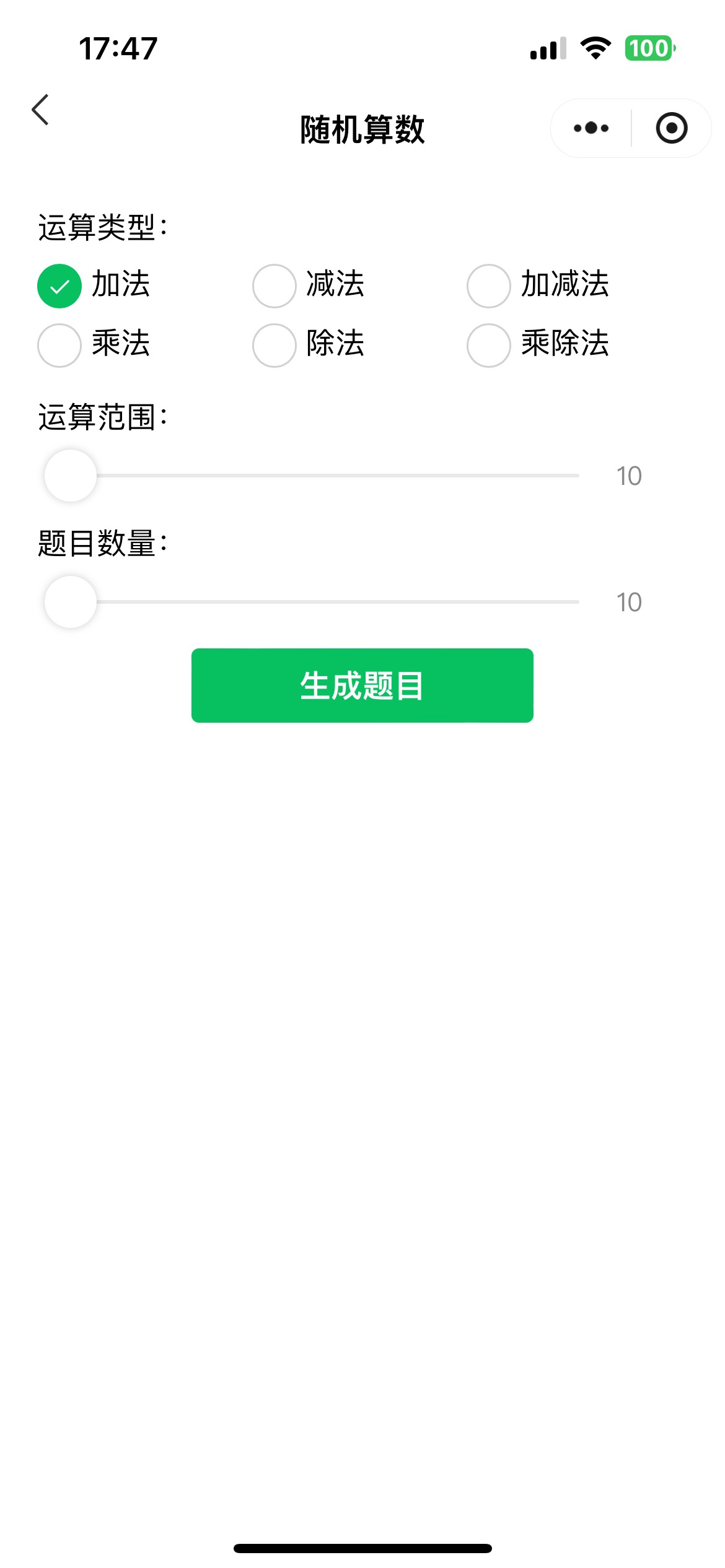Choose the 除法 radio option

point(275,345)
